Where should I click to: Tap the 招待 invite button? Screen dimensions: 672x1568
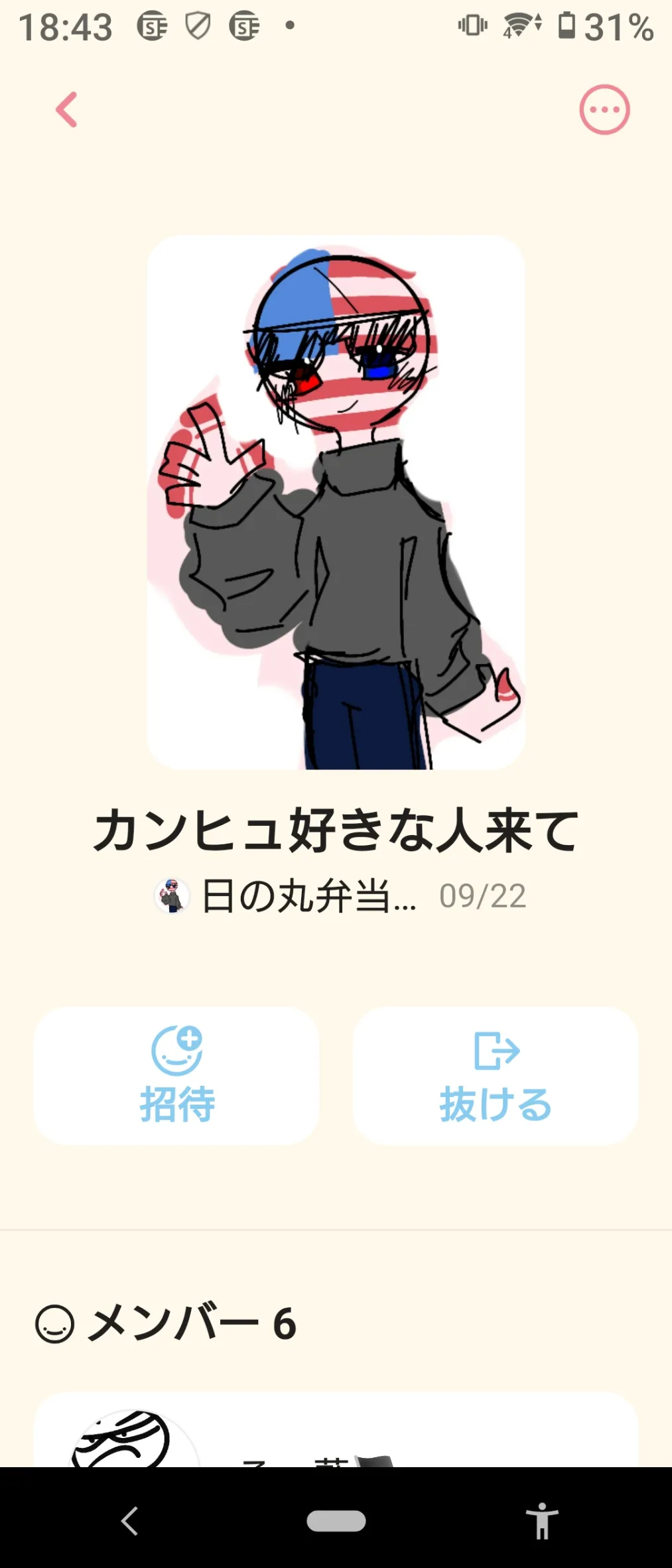tap(176, 1075)
